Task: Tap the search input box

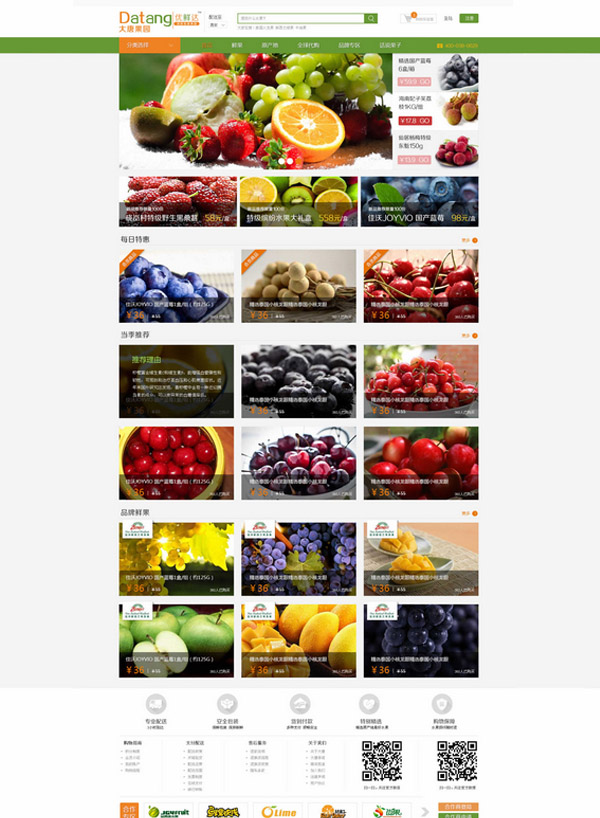Action: (300, 18)
